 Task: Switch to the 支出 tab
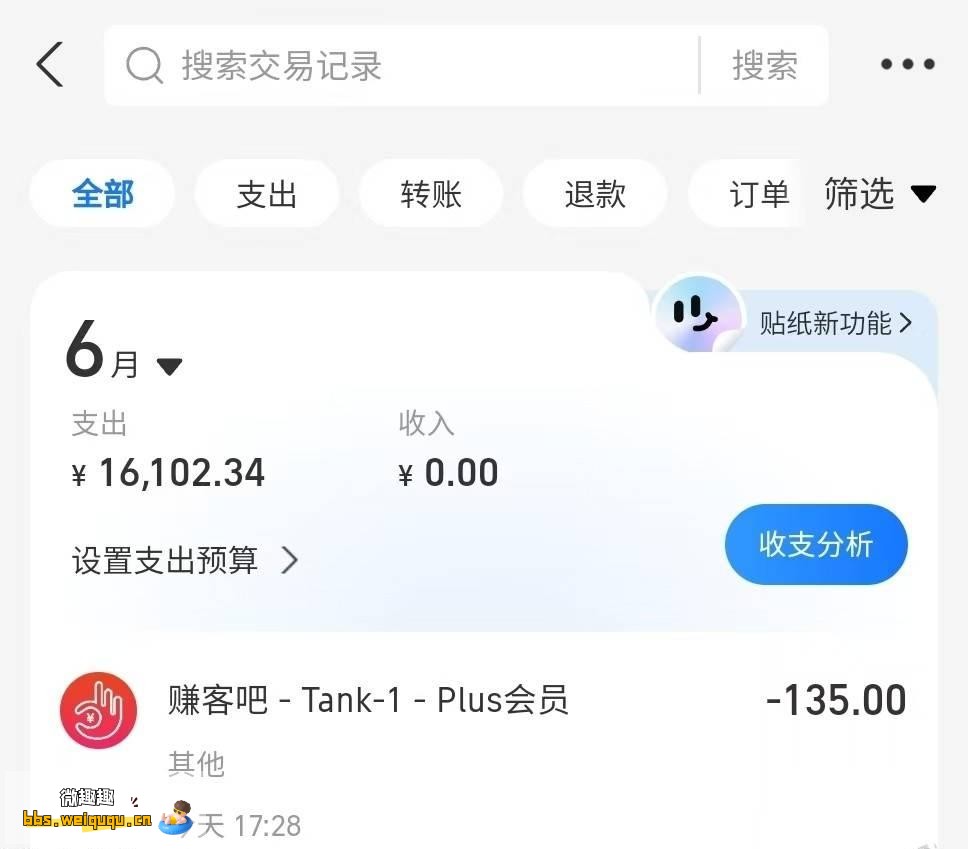[x=266, y=194]
